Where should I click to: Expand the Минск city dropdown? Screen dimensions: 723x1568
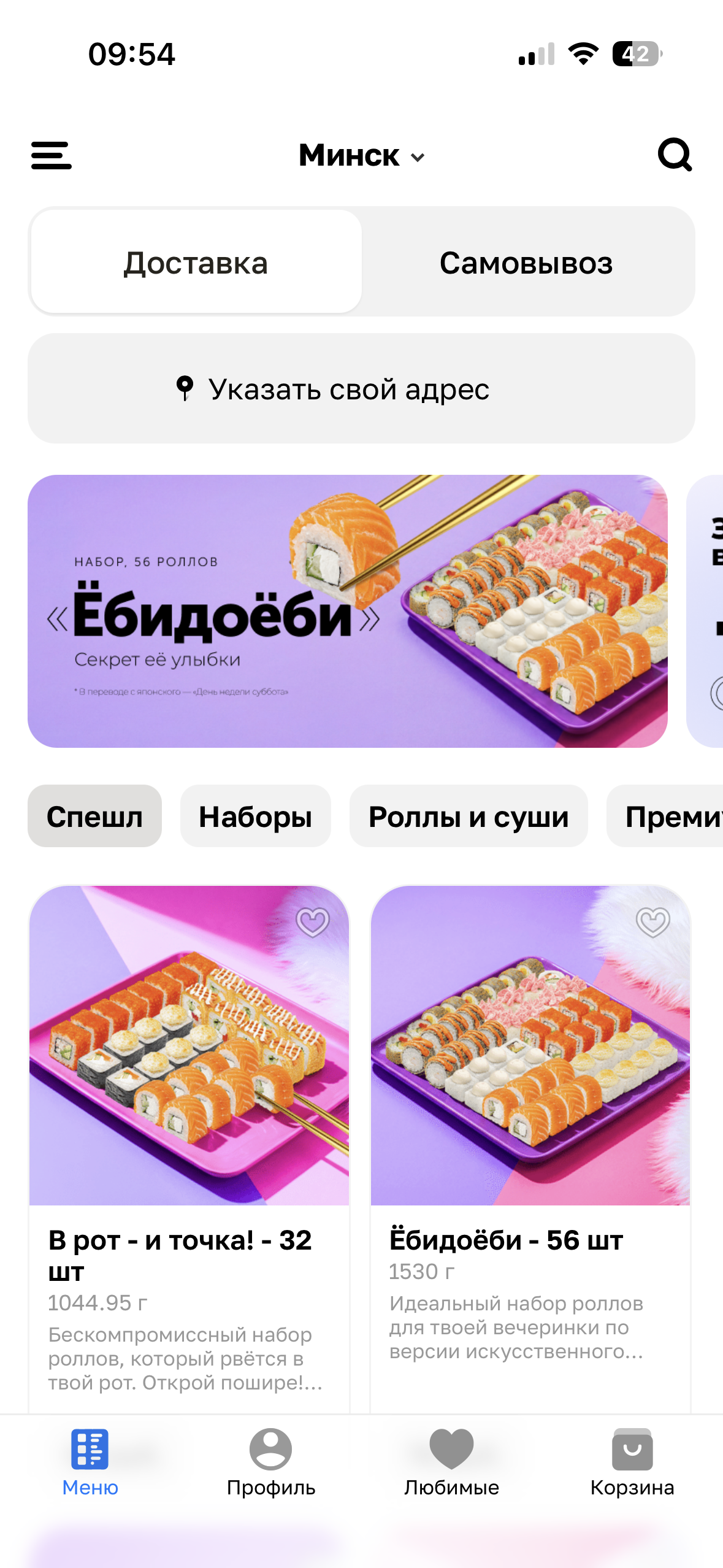(361, 156)
